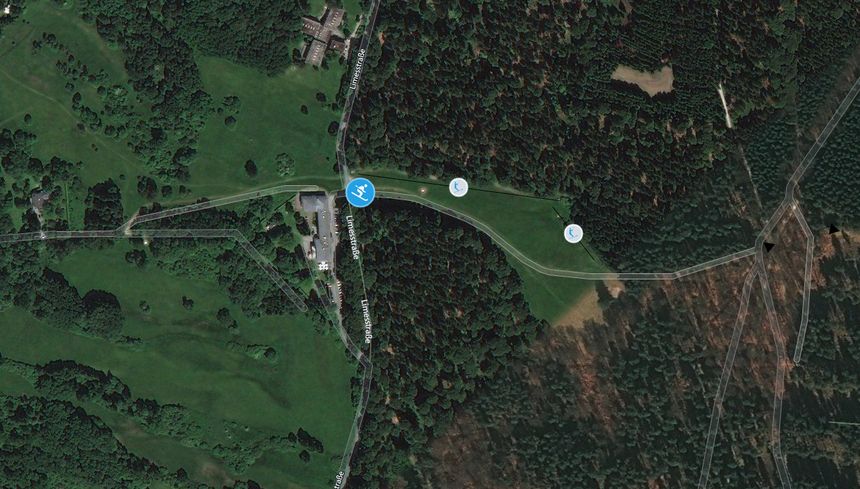Select the white ski marker at the slope's east end
The height and width of the screenshot is (489, 860).
click(573, 234)
